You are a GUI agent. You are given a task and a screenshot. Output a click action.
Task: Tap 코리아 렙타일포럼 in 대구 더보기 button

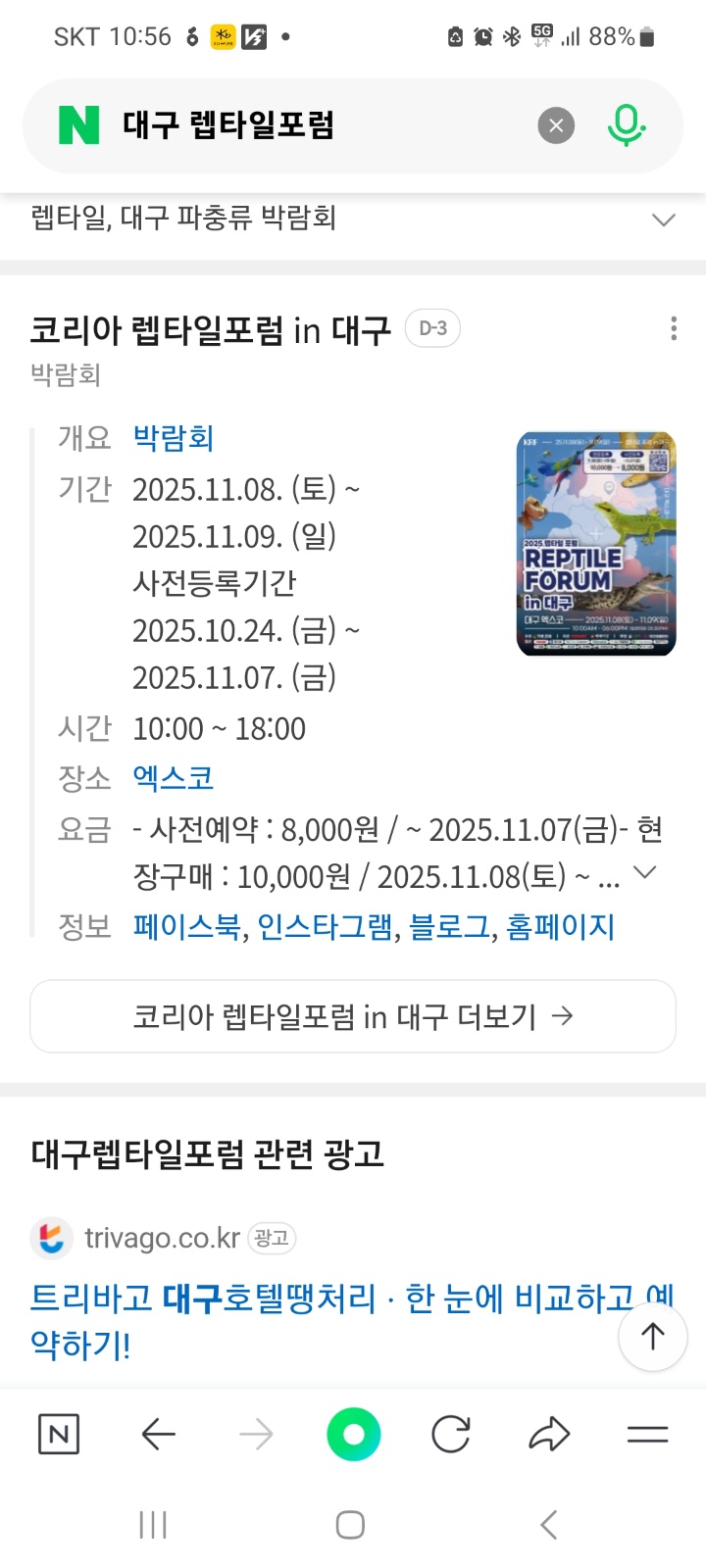click(353, 1016)
